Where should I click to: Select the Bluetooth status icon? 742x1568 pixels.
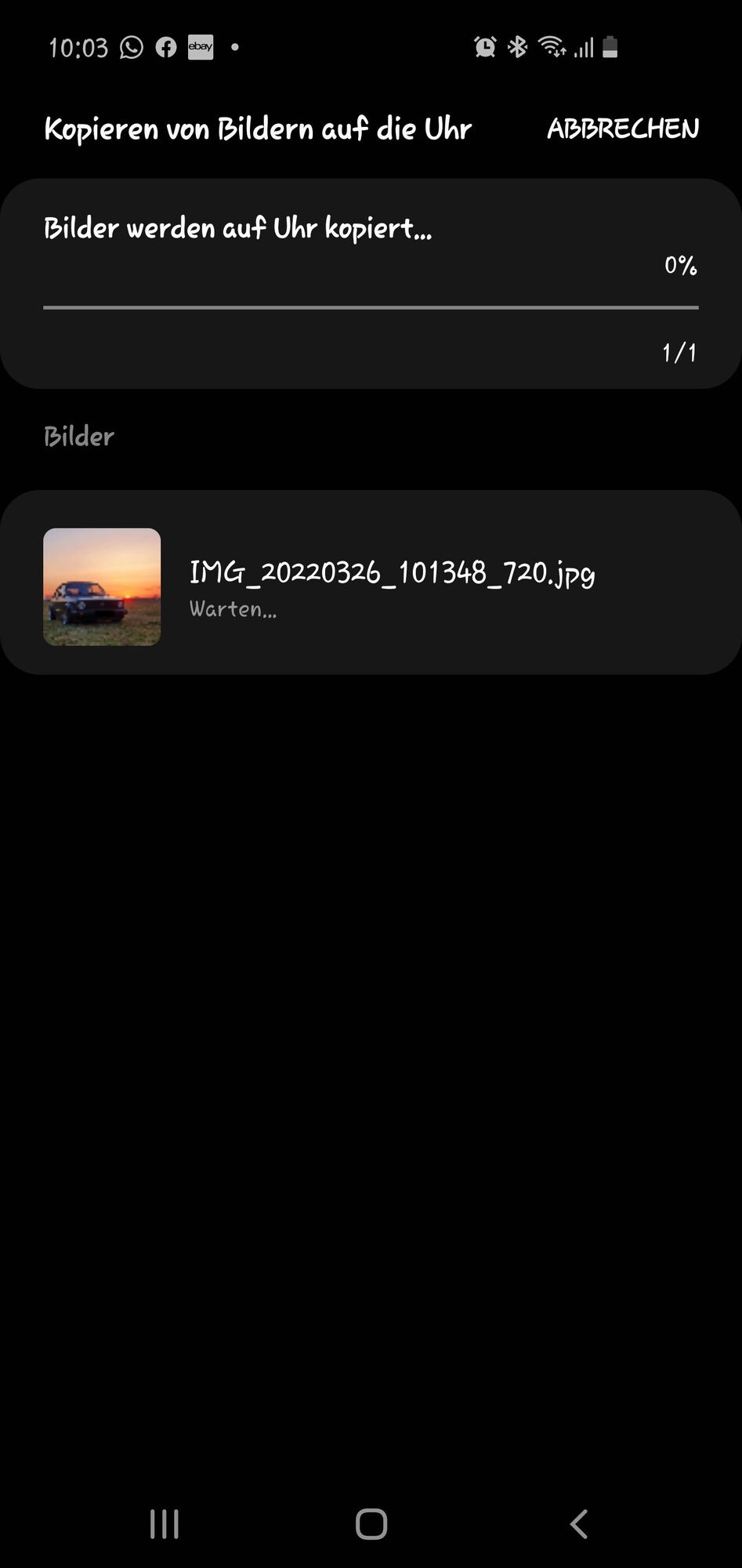pyautogui.click(x=516, y=47)
